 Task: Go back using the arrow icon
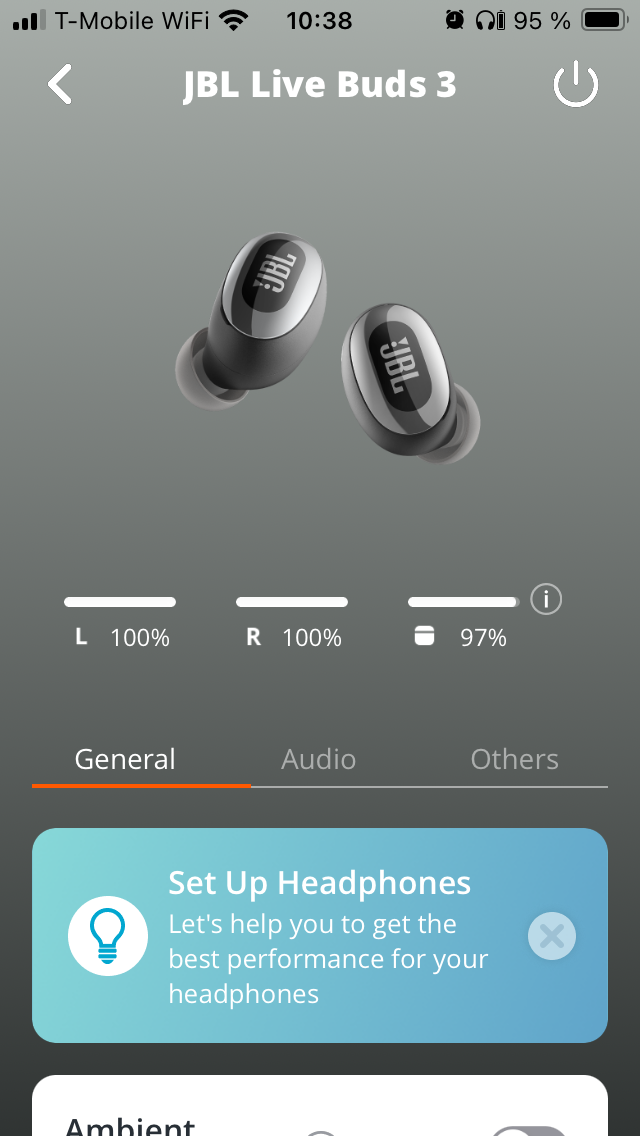60,85
